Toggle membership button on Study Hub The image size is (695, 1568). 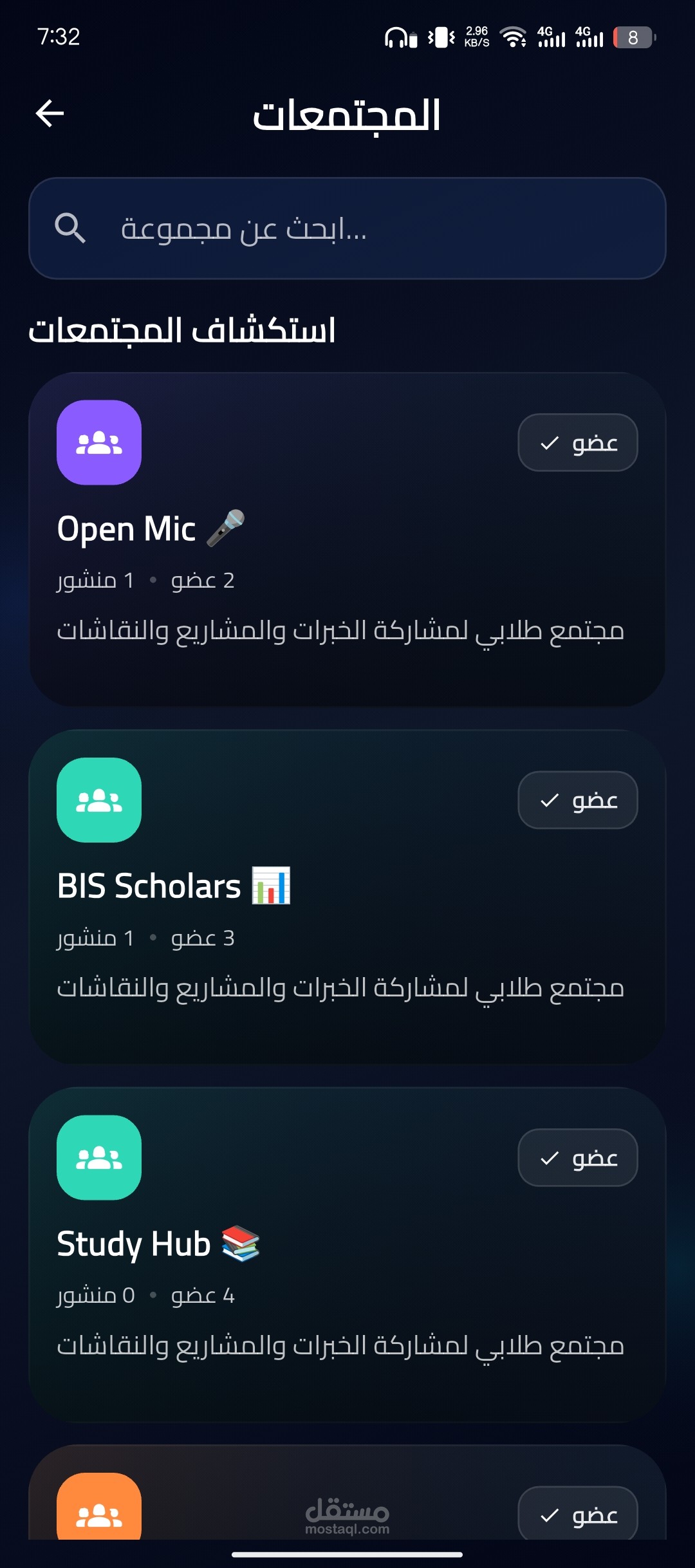tap(577, 1158)
